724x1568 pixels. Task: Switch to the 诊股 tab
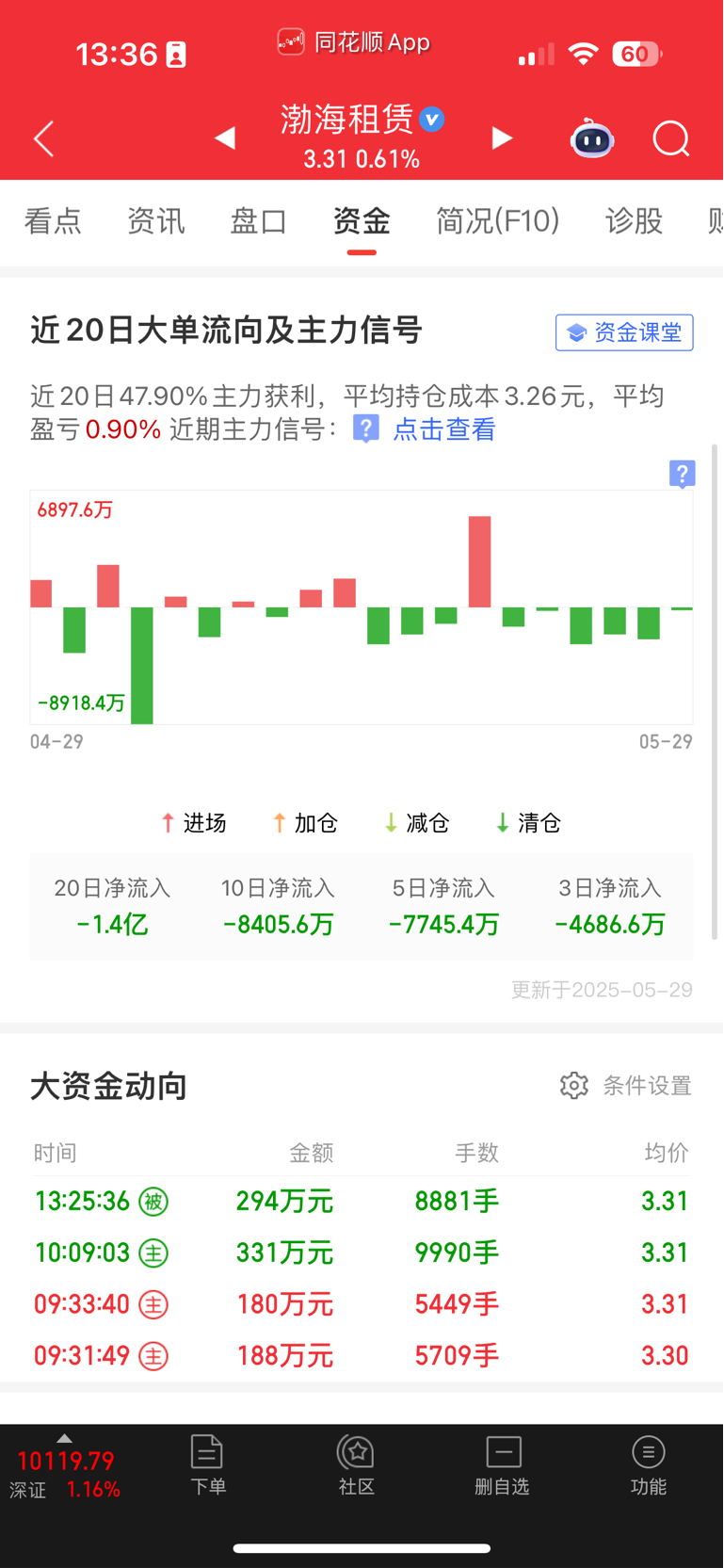(634, 221)
